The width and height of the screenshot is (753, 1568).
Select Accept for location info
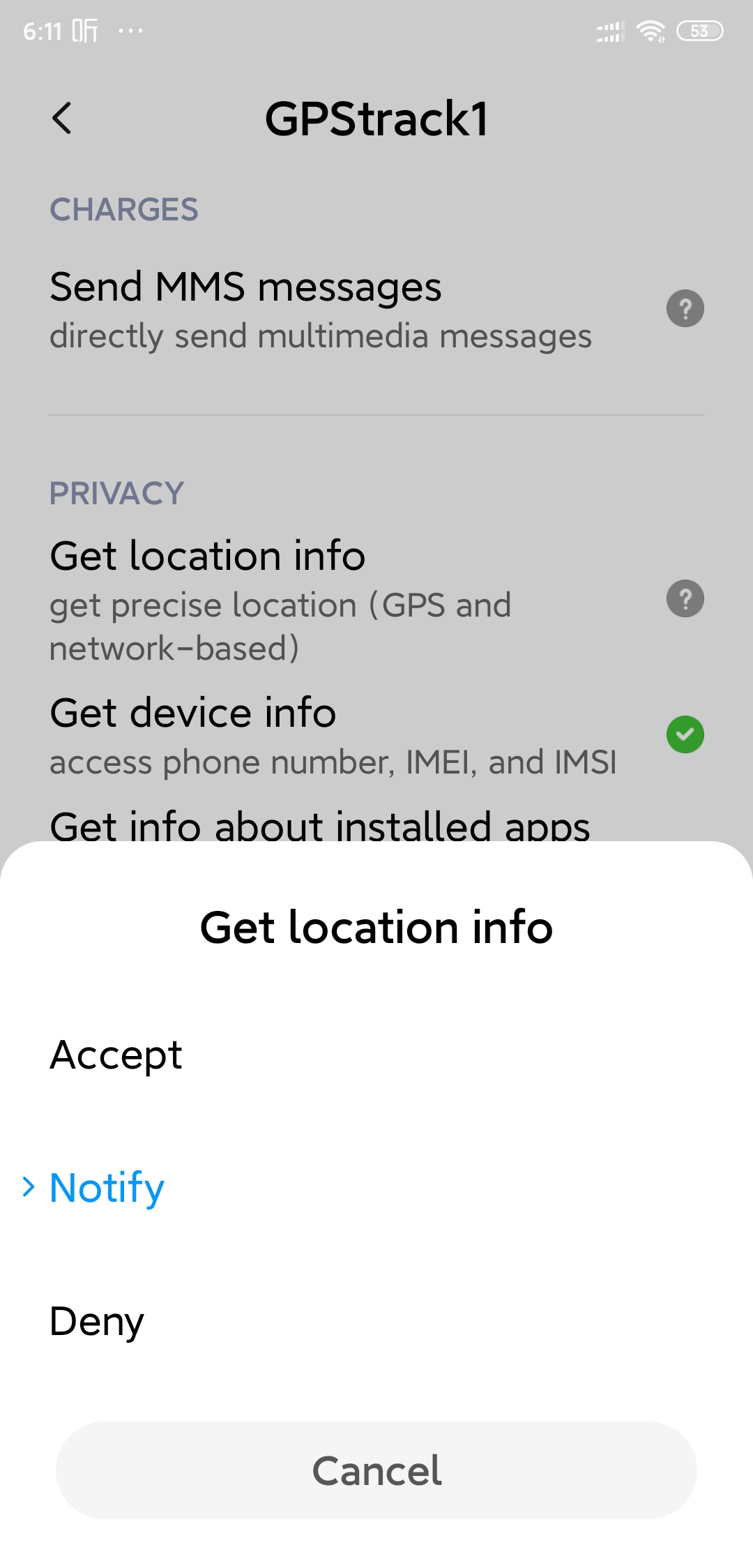point(376,1054)
